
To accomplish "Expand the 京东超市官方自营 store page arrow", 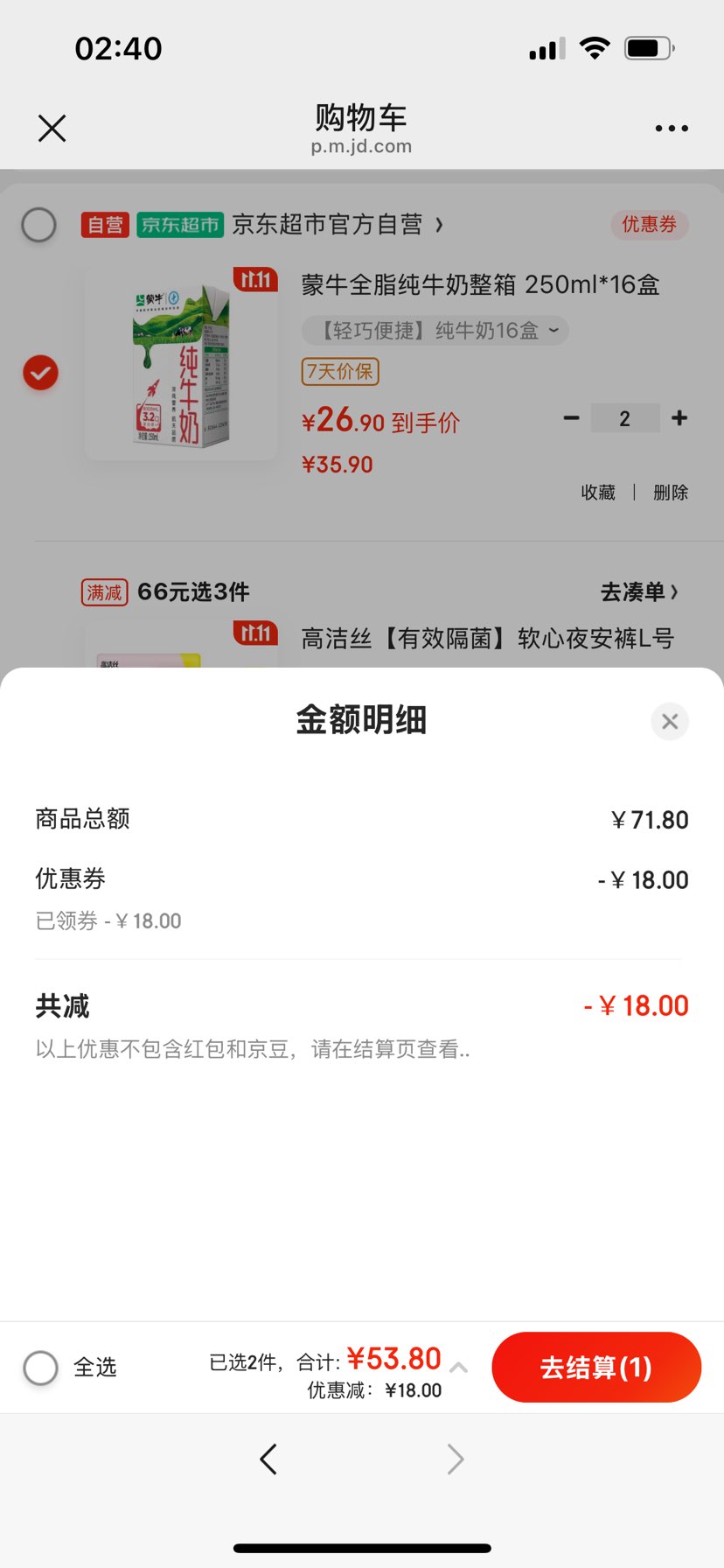I will 440,225.
